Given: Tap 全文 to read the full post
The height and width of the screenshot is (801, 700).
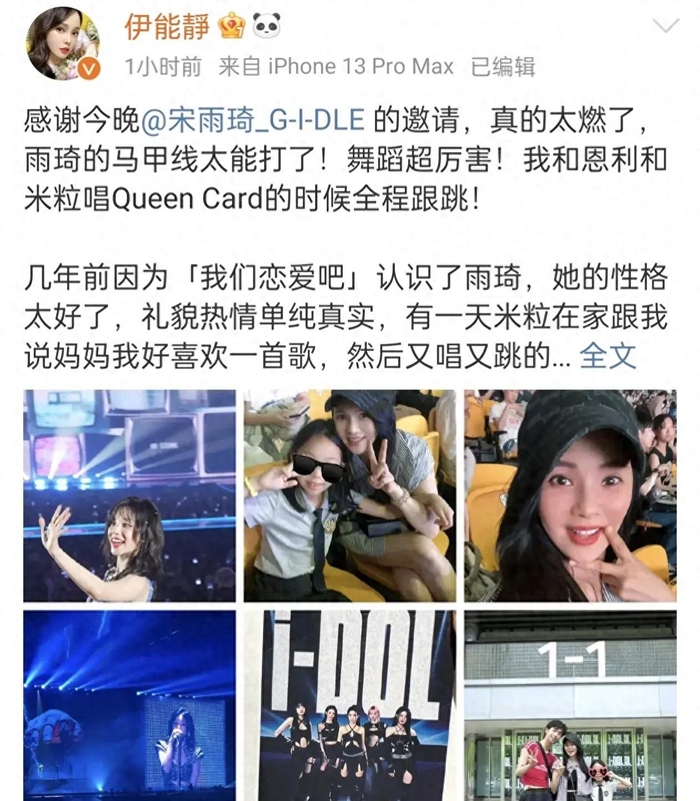Looking at the screenshot, I should point(608,355).
